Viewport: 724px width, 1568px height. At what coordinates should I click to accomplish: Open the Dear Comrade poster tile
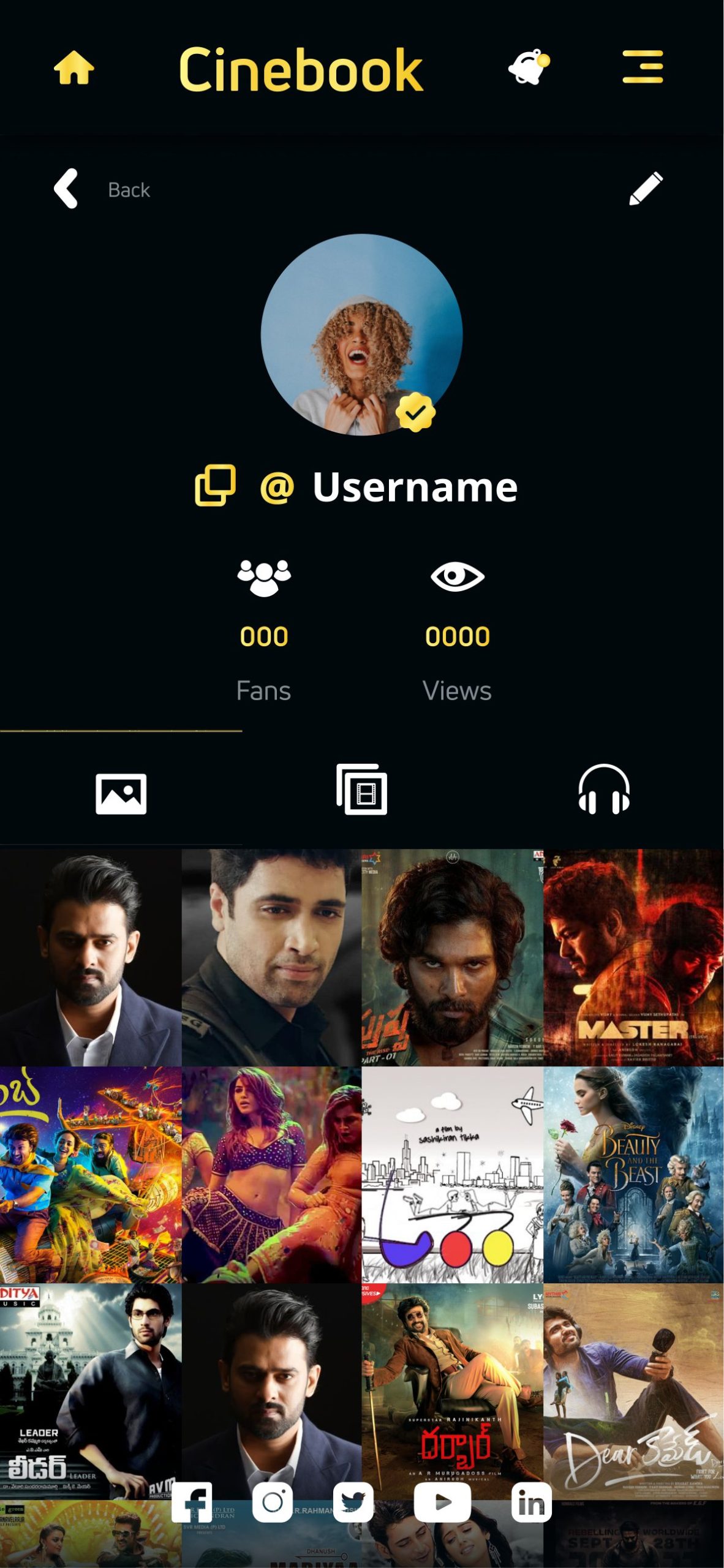click(633, 1392)
